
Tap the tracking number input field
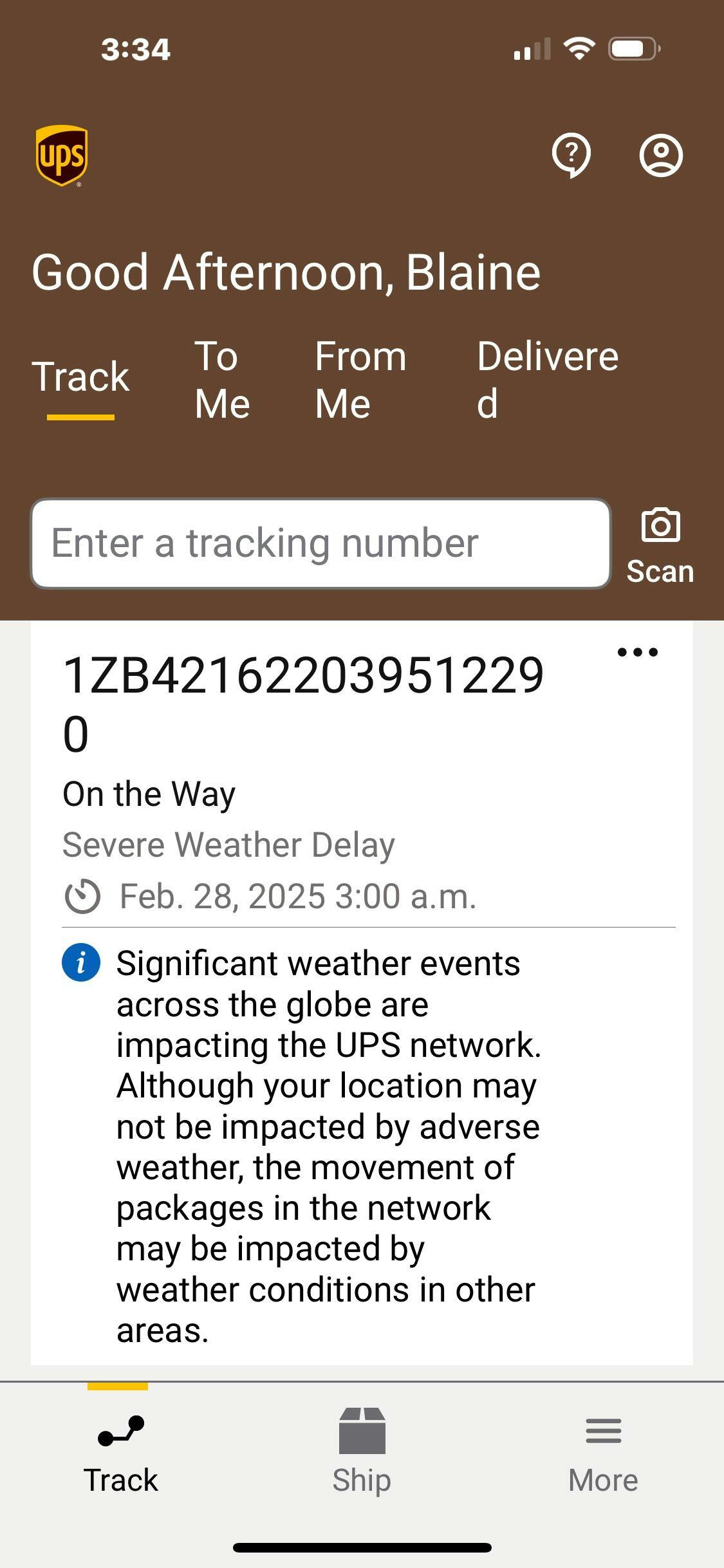[320, 543]
